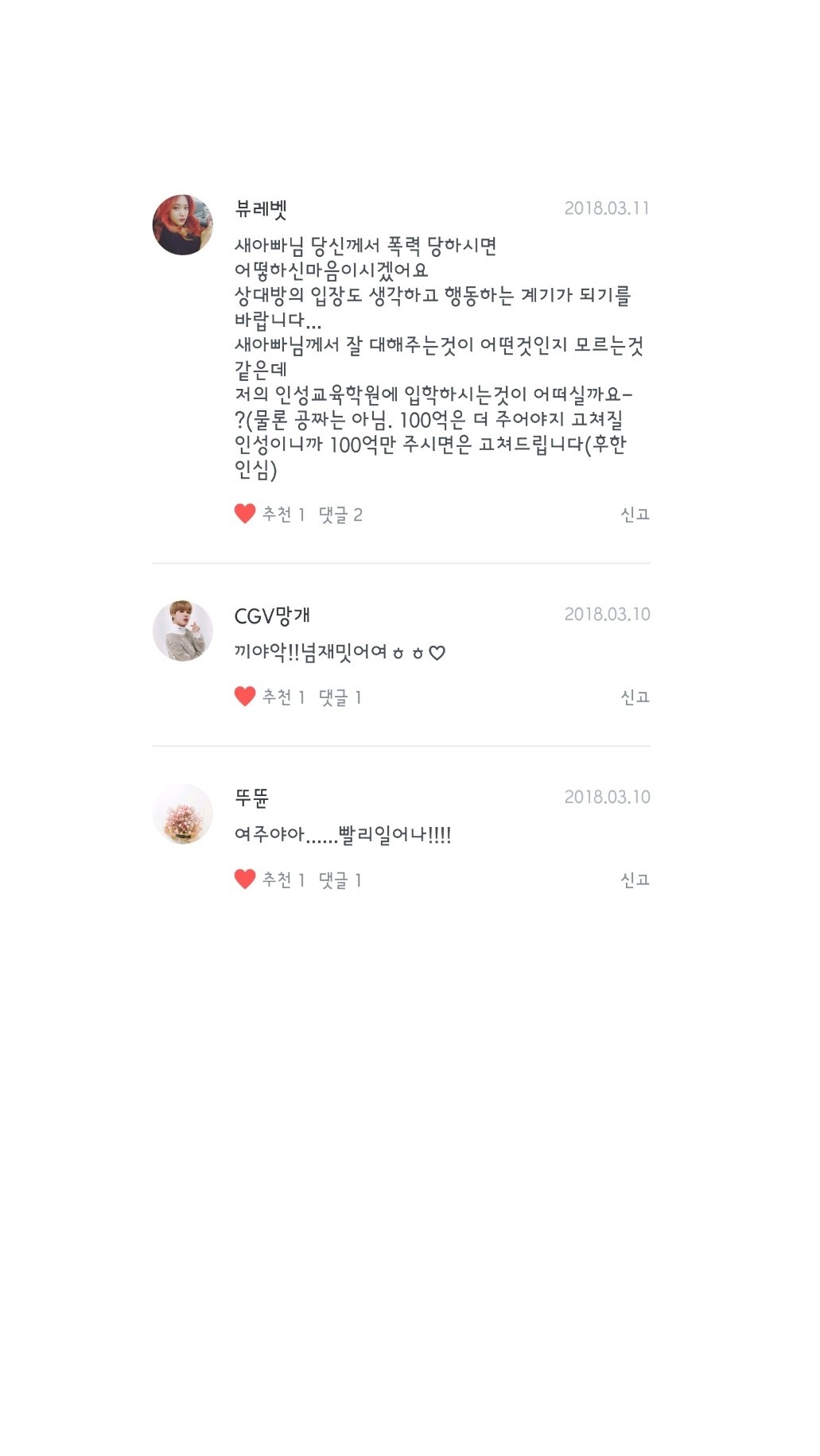This screenshot has width=820, height=1456.
Task: Report CGV망개's comment
Action: click(635, 697)
